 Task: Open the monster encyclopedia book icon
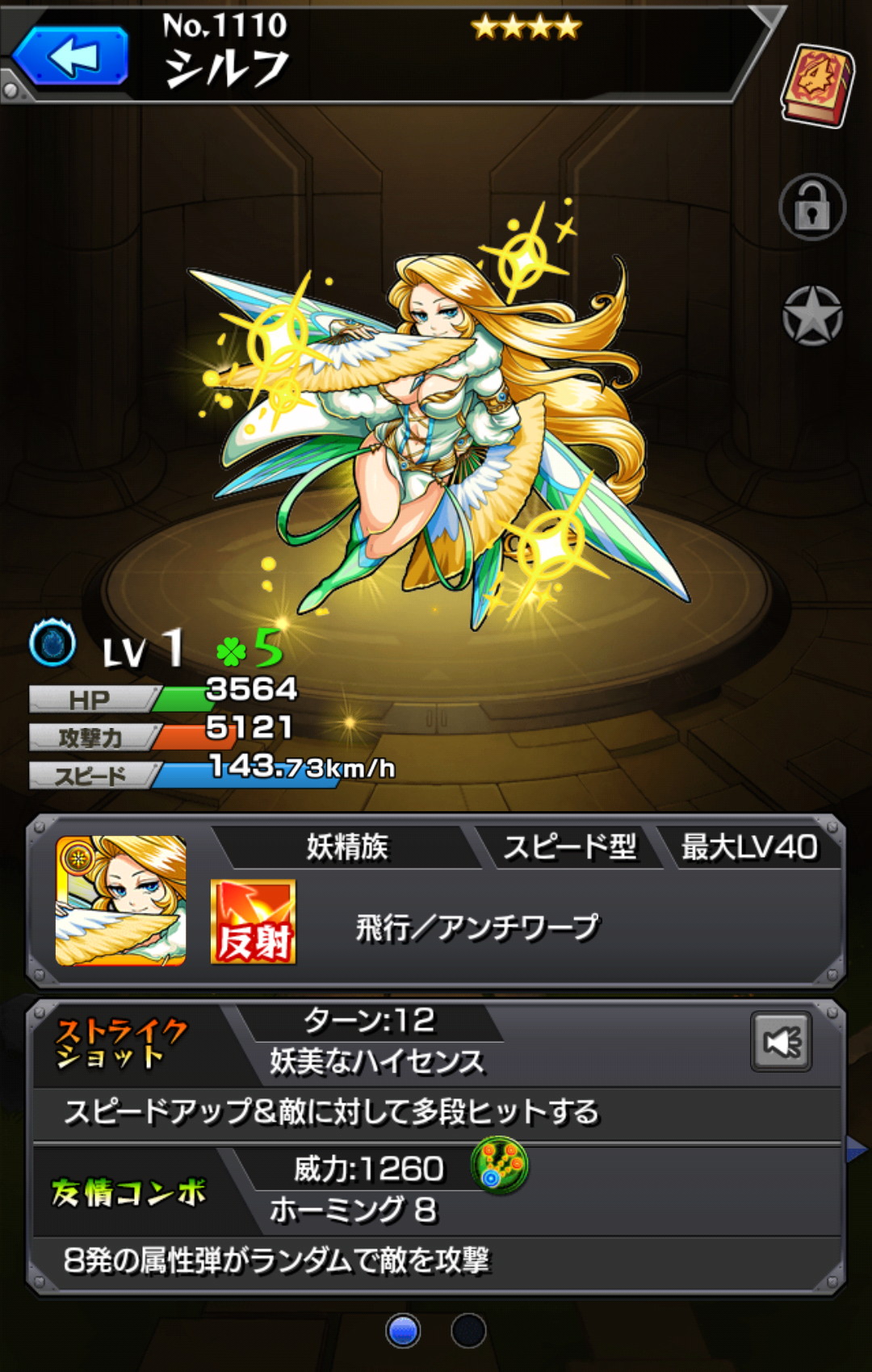pos(817,86)
